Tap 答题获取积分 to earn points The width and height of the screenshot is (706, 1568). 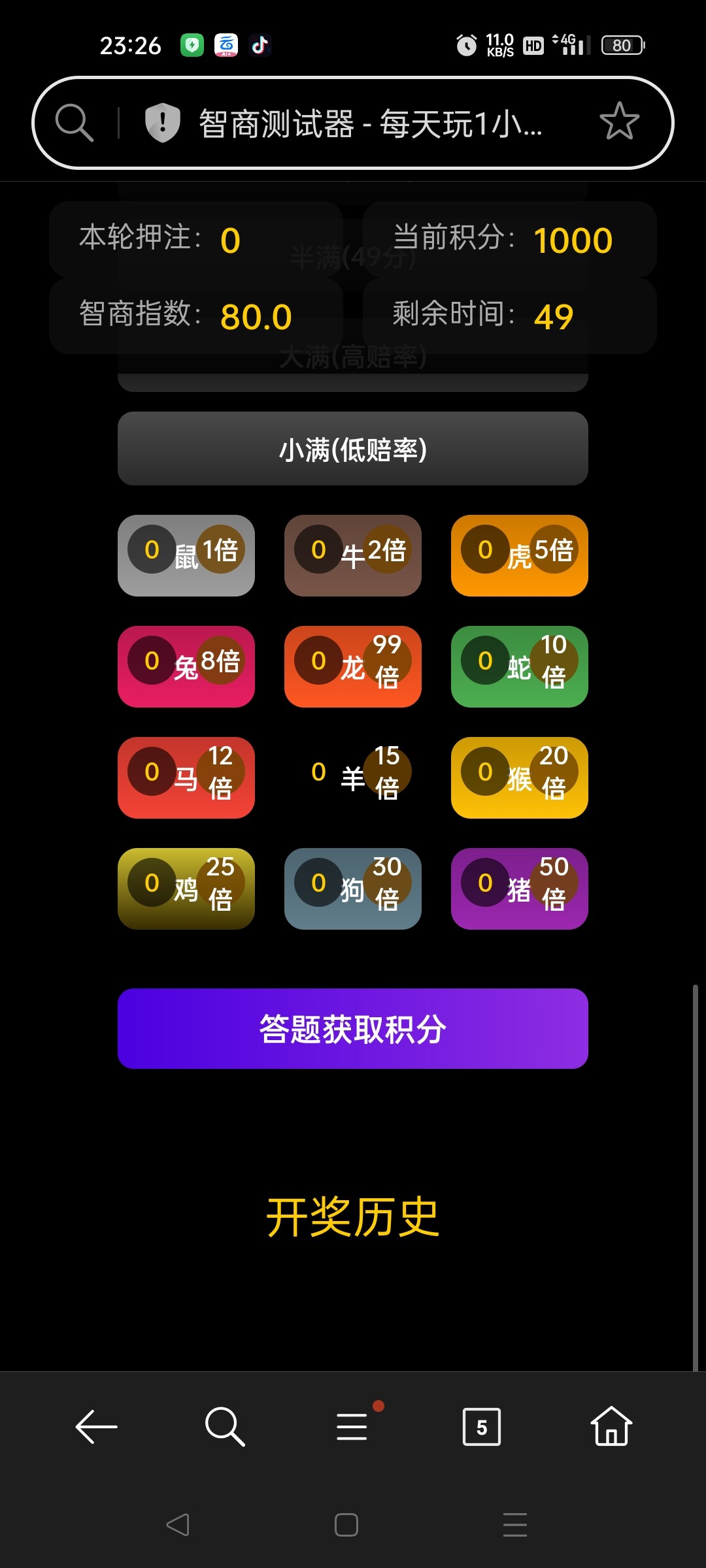point(353,1028)
